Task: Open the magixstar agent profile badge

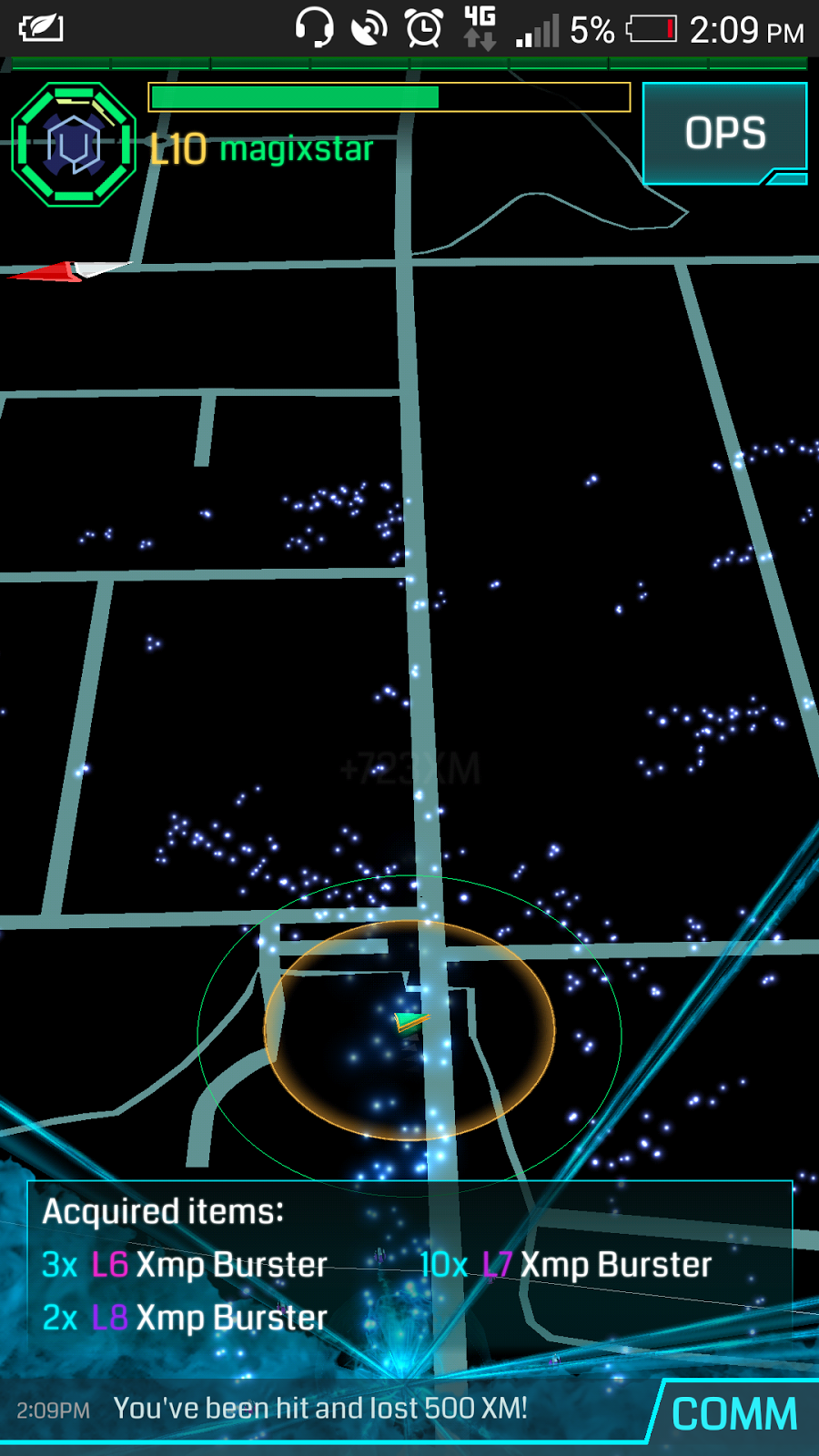Action: (74, 145)
